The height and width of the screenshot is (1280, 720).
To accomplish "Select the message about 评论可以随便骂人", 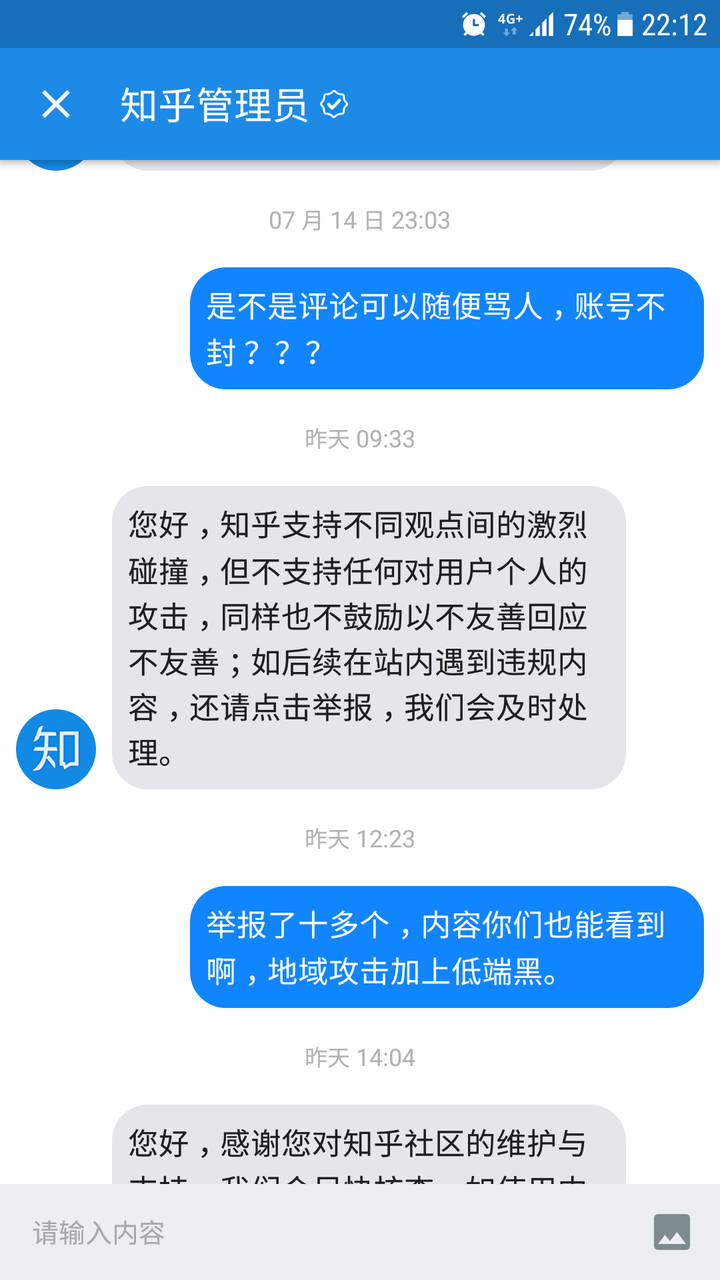I will click(447, 328).
